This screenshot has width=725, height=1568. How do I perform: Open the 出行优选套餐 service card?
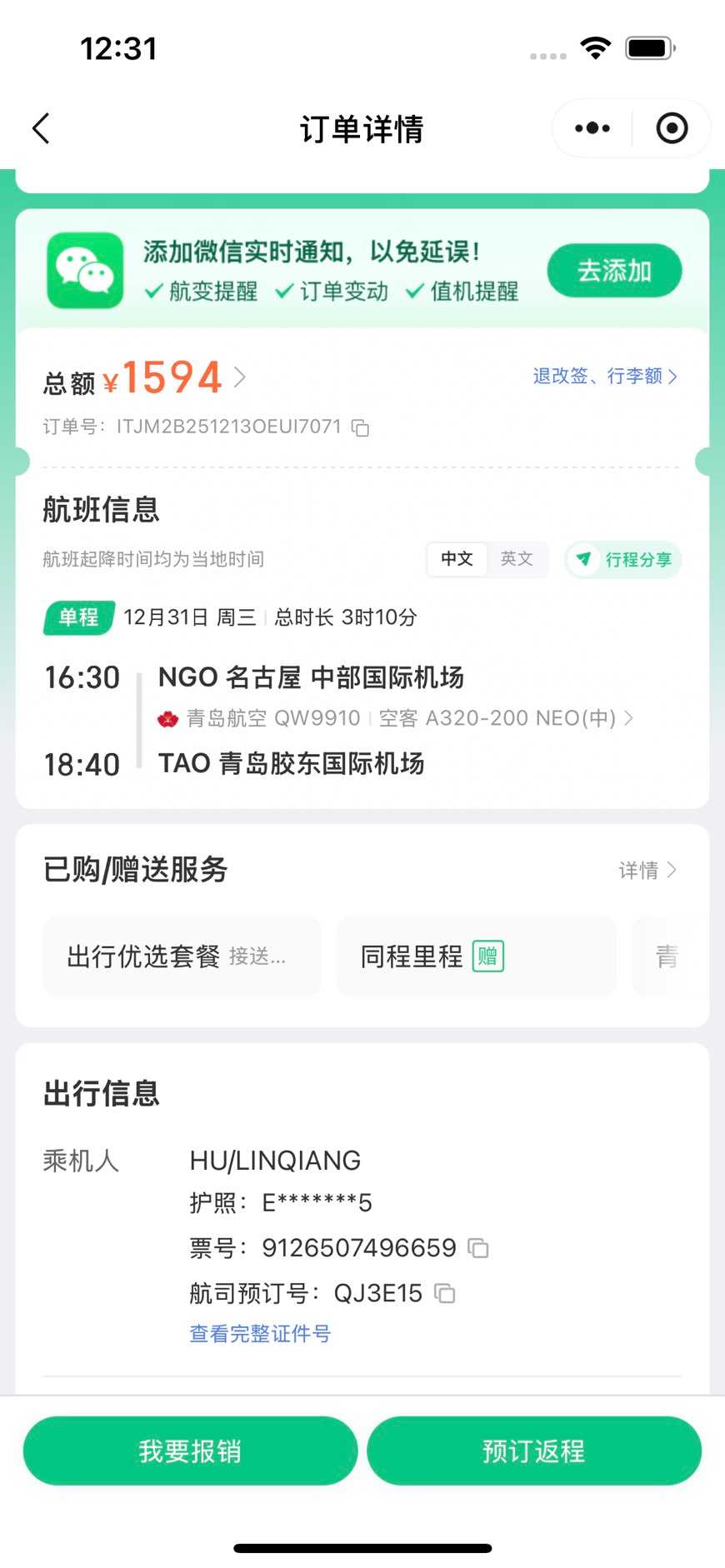pyautogui.click(x=182, y=956)
